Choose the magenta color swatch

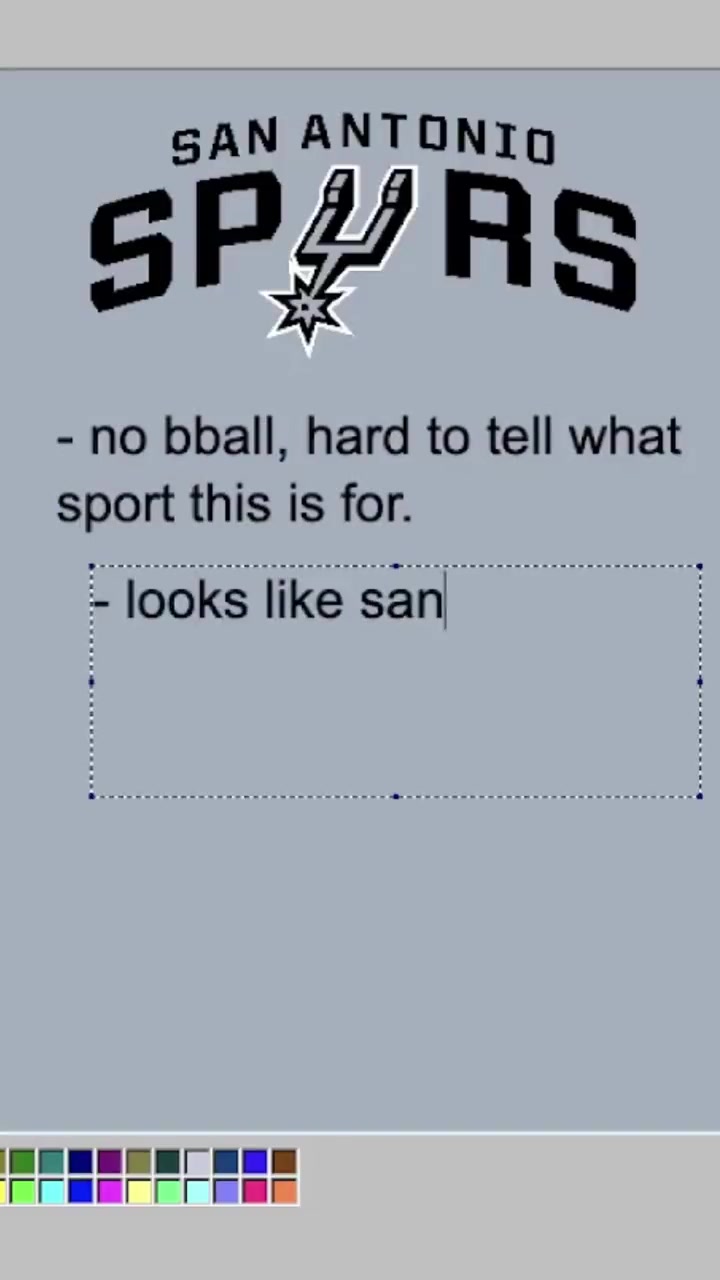tap(110, 1191)
